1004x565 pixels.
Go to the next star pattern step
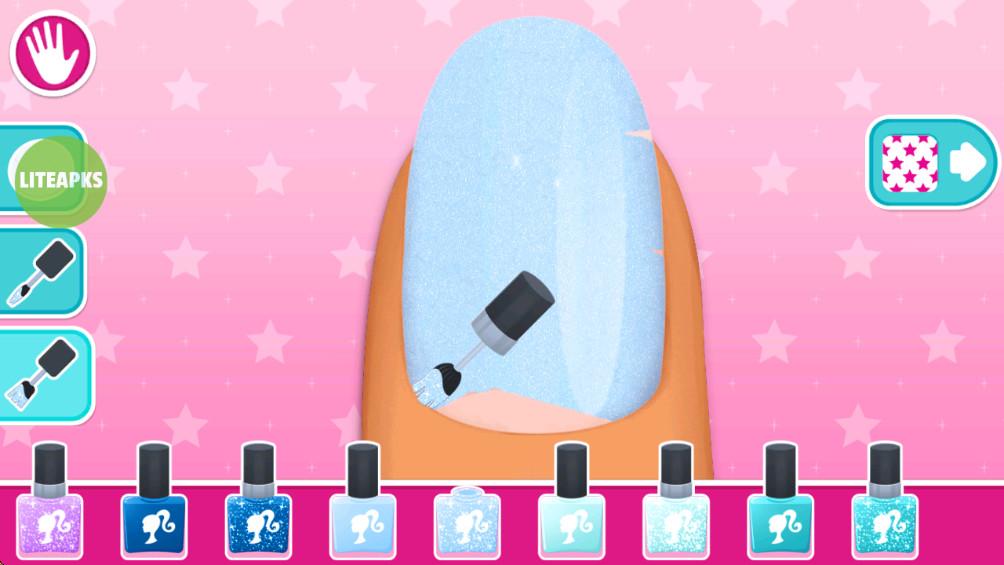tap(932, 164)
